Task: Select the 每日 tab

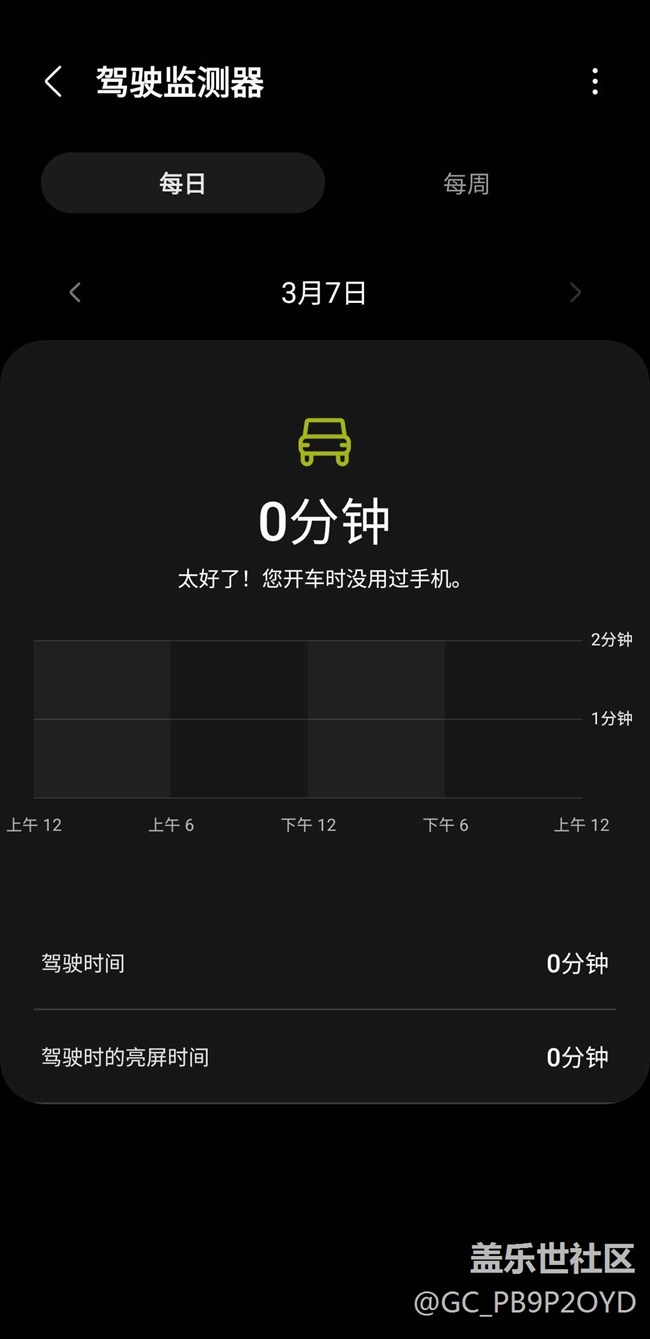Action: 183,183
